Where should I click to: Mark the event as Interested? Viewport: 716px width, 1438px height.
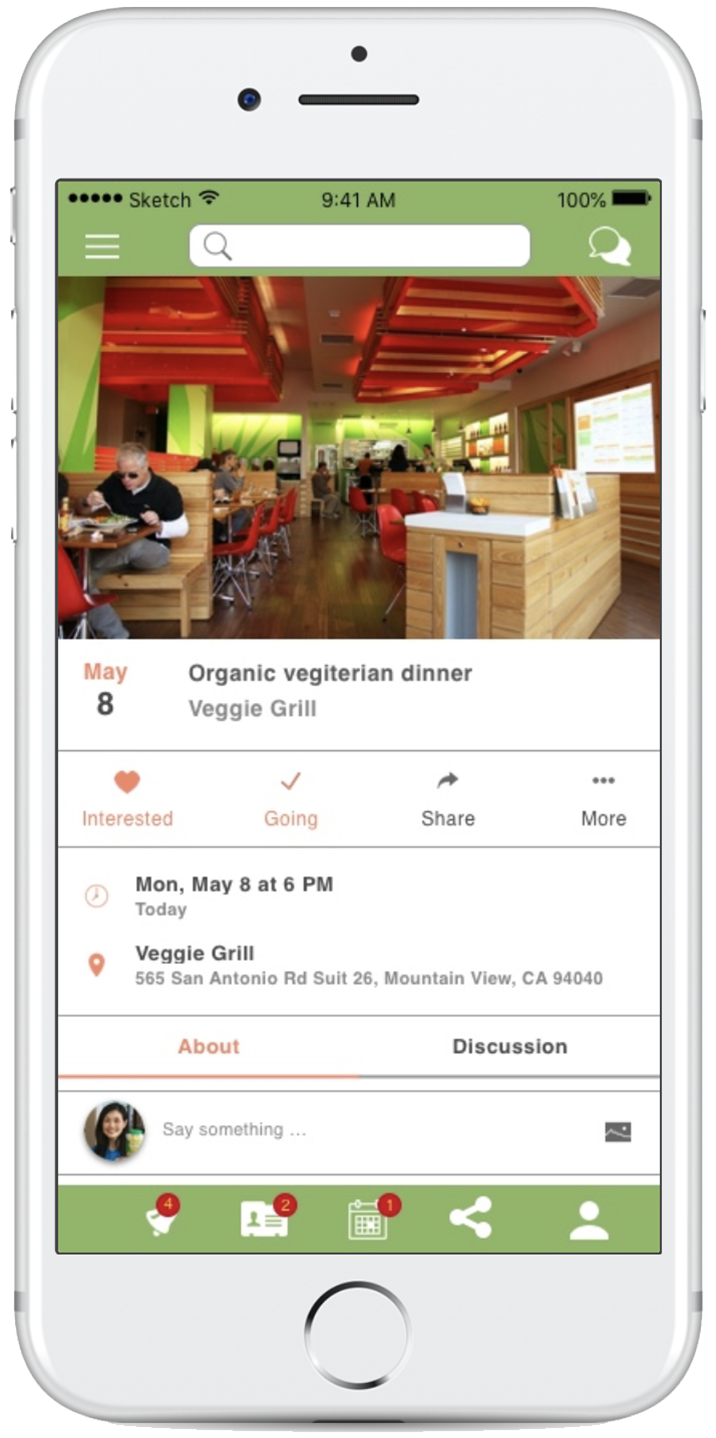coord(127,800)
